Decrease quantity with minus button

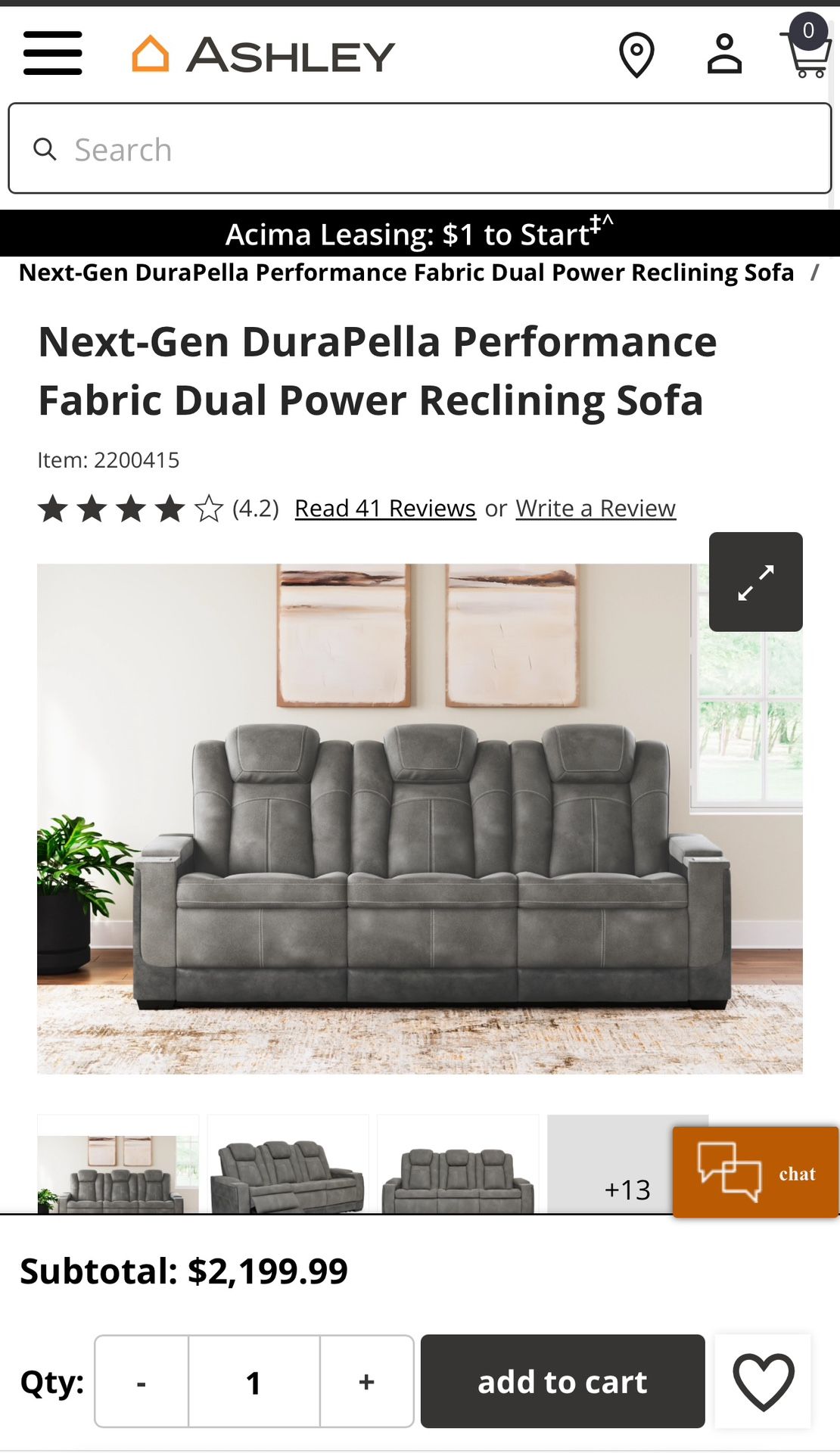pos(142,1382)
